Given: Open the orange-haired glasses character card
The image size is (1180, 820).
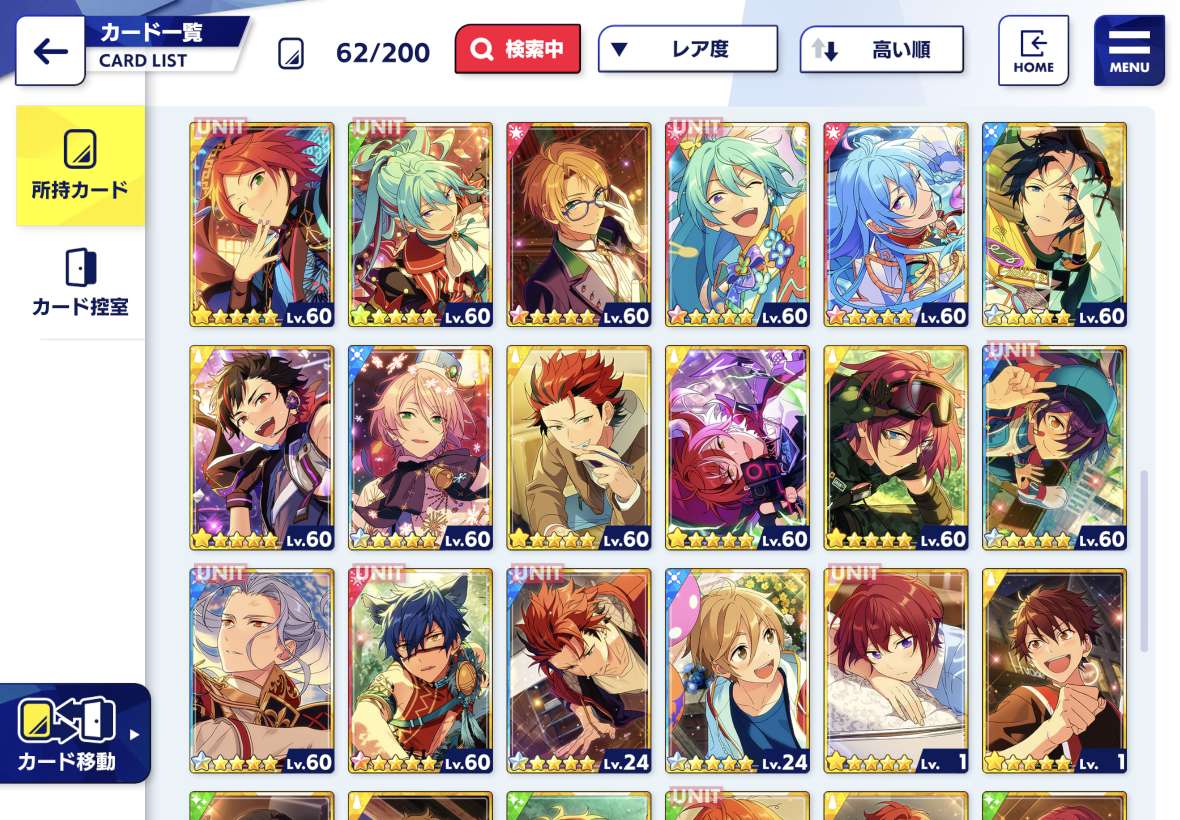Looking at the screenshot, I should [579, 224].
